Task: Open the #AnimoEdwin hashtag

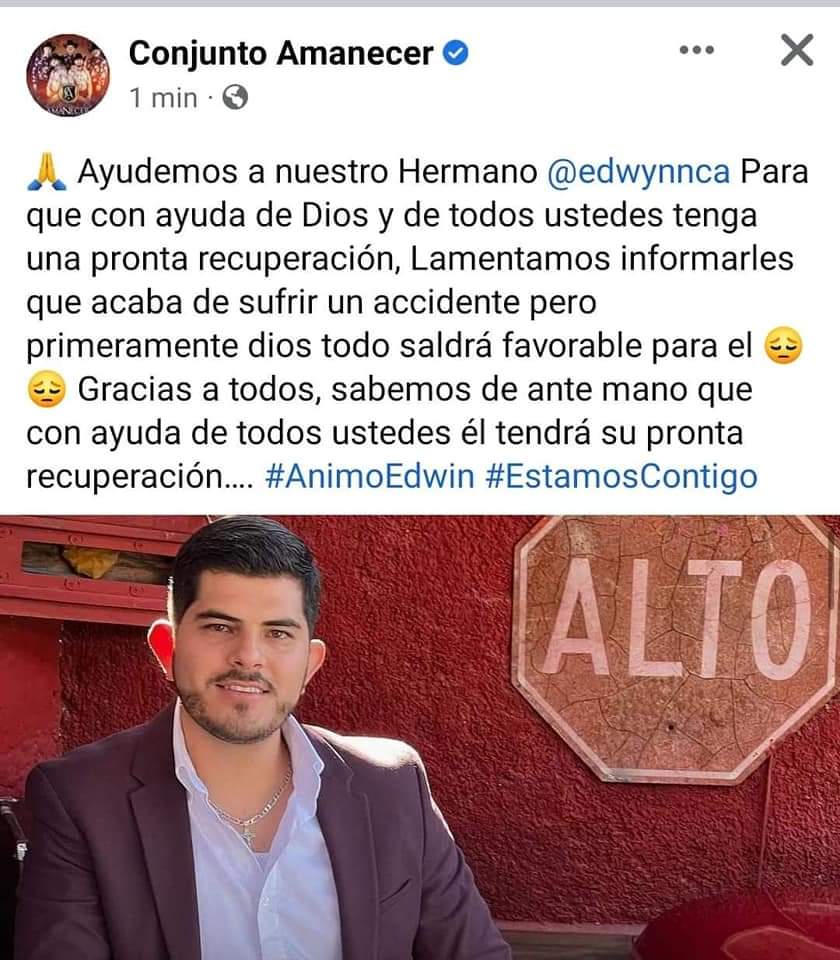Action: pyautogui.click(x=369, y=475)
